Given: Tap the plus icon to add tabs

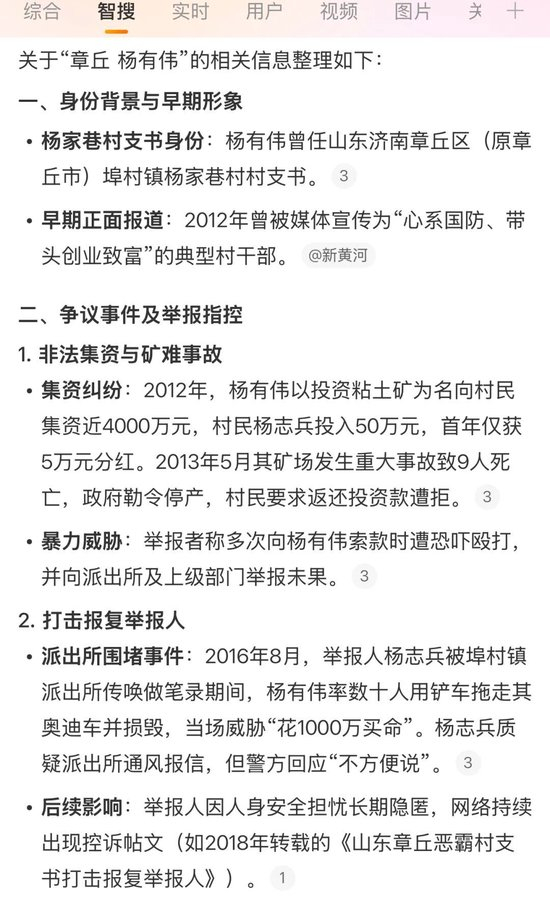Looking at the screenshot, I should click(515, 11).
